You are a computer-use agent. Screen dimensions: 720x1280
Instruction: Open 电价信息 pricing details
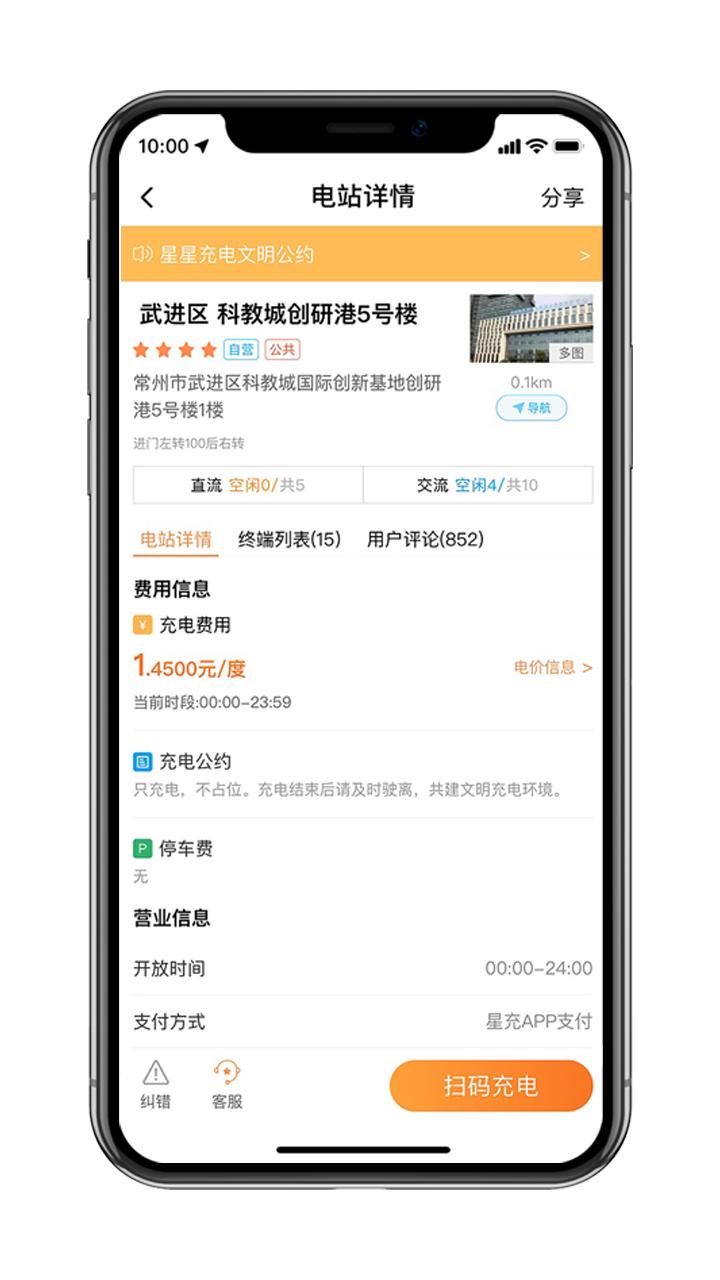pyautogui.click(x=552, y=667)
